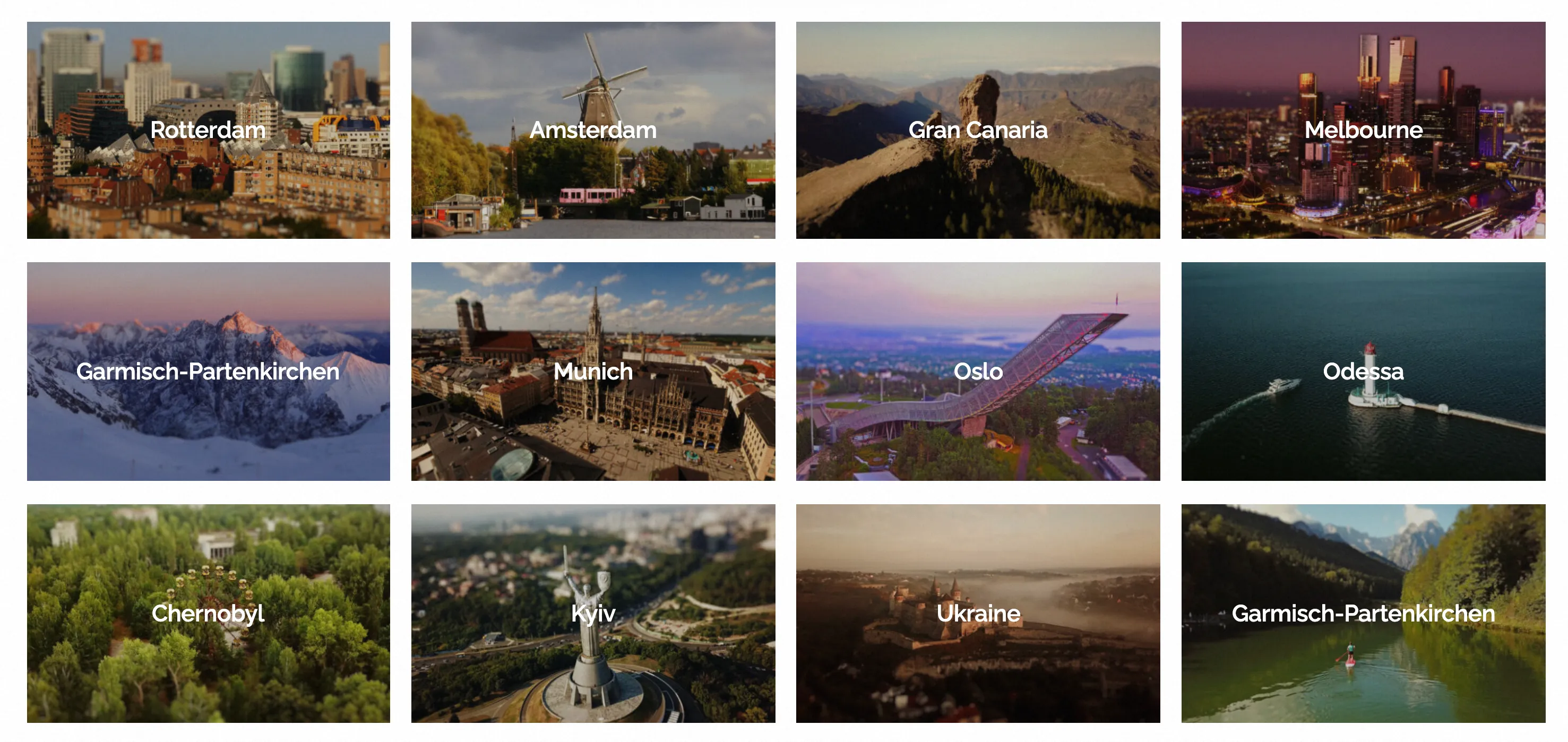Open the Gran Canaria tile
The height and width of the screenshot is (742, 1568).
point(978,130)
